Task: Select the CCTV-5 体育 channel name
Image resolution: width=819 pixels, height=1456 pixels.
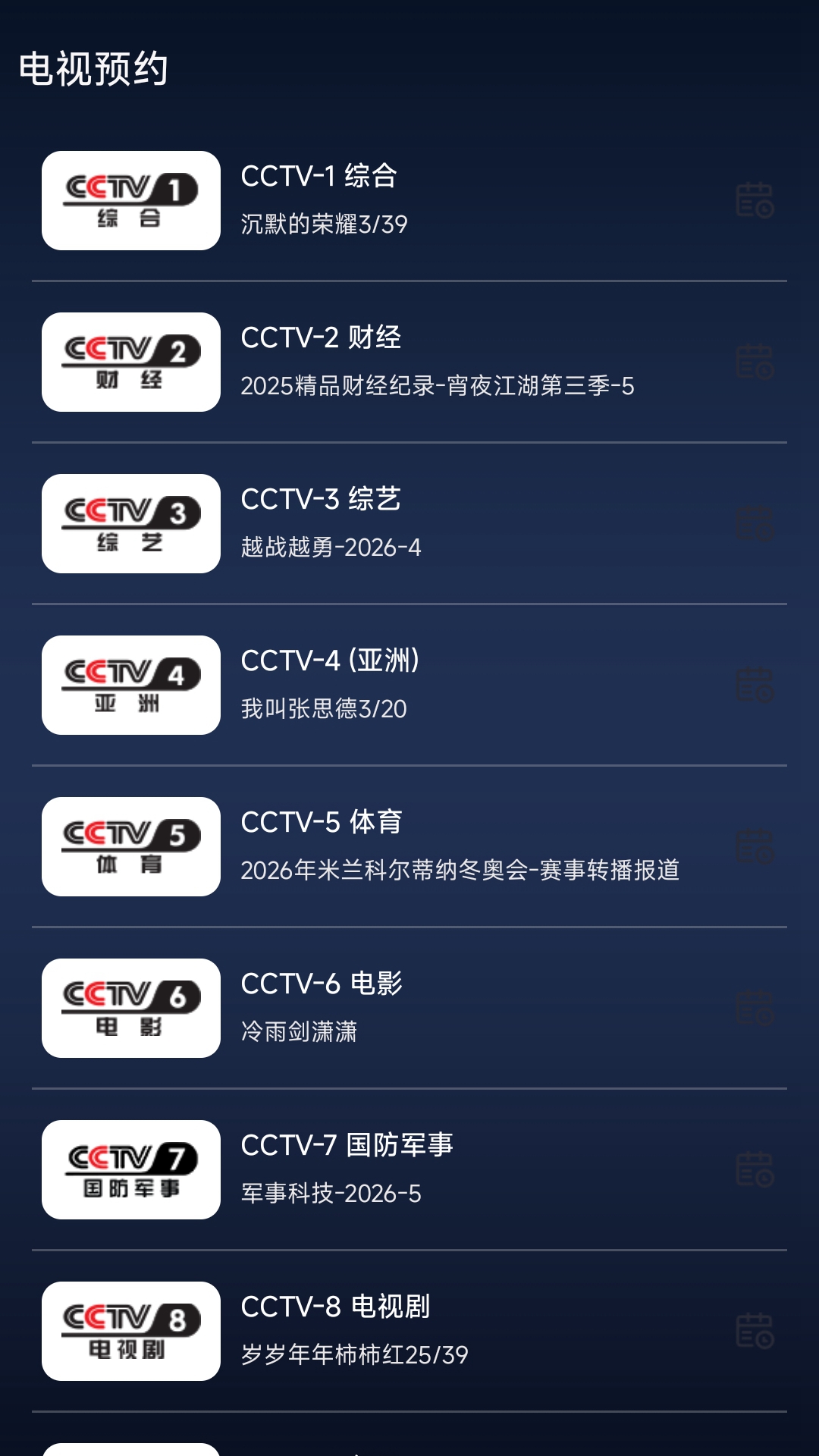Action: point(322,821)
